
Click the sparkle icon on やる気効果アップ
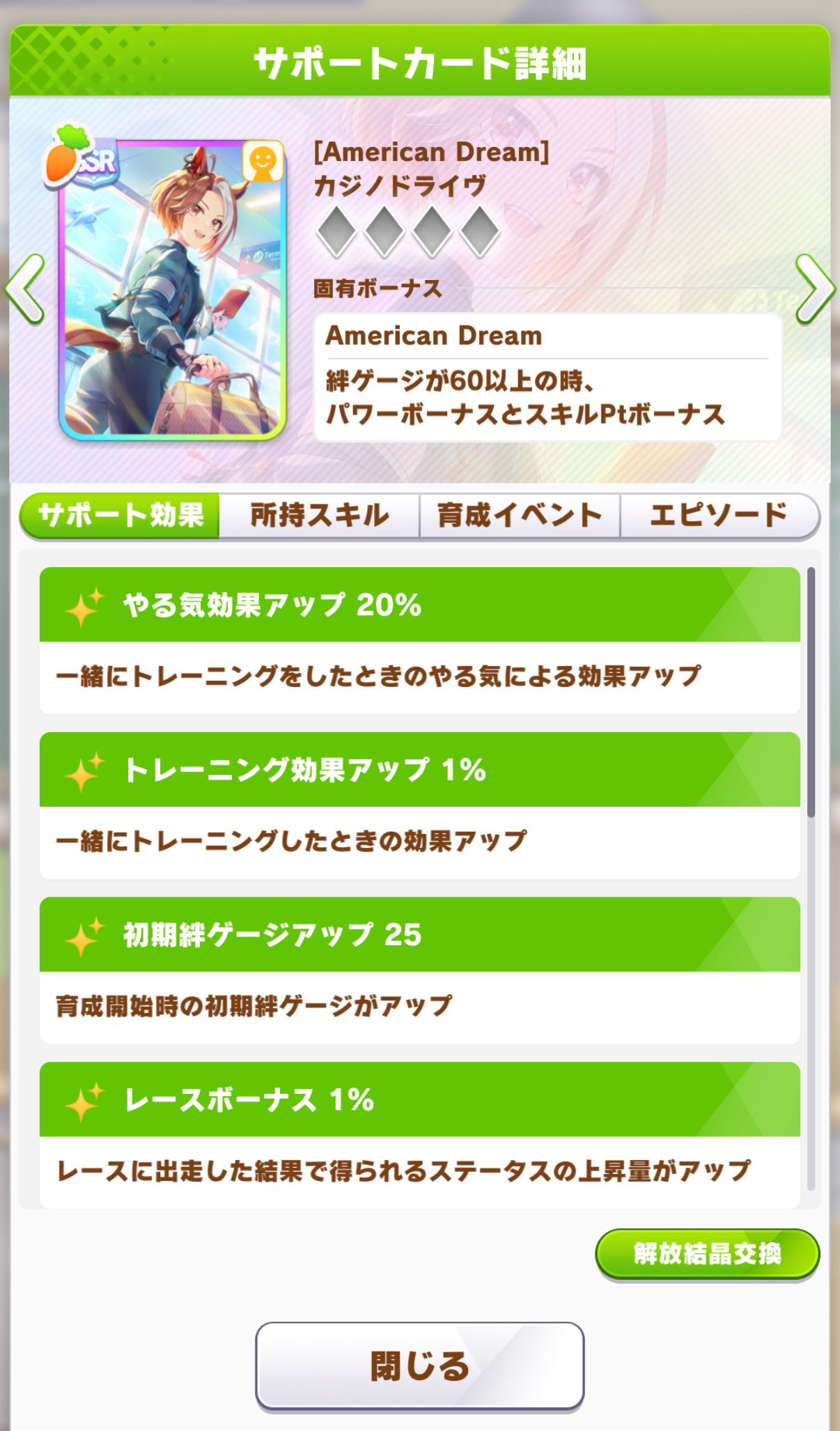tap(81, 605)
